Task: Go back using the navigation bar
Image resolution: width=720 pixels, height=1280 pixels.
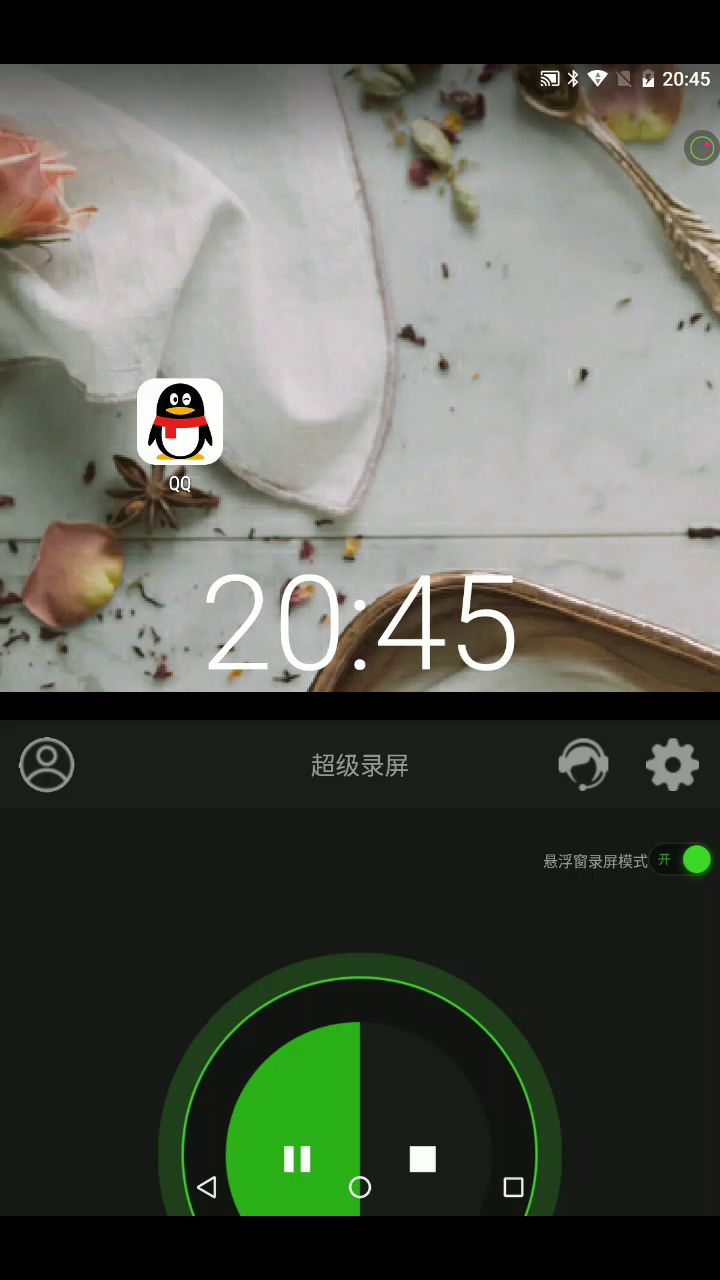Action: 206,1187
